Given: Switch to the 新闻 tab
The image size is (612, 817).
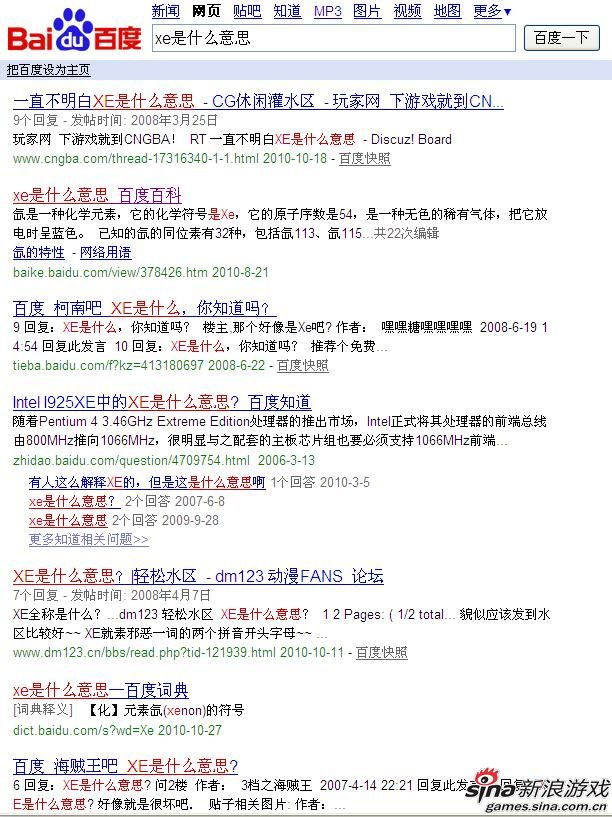Looking at the screenshot, I should point(166,11).
